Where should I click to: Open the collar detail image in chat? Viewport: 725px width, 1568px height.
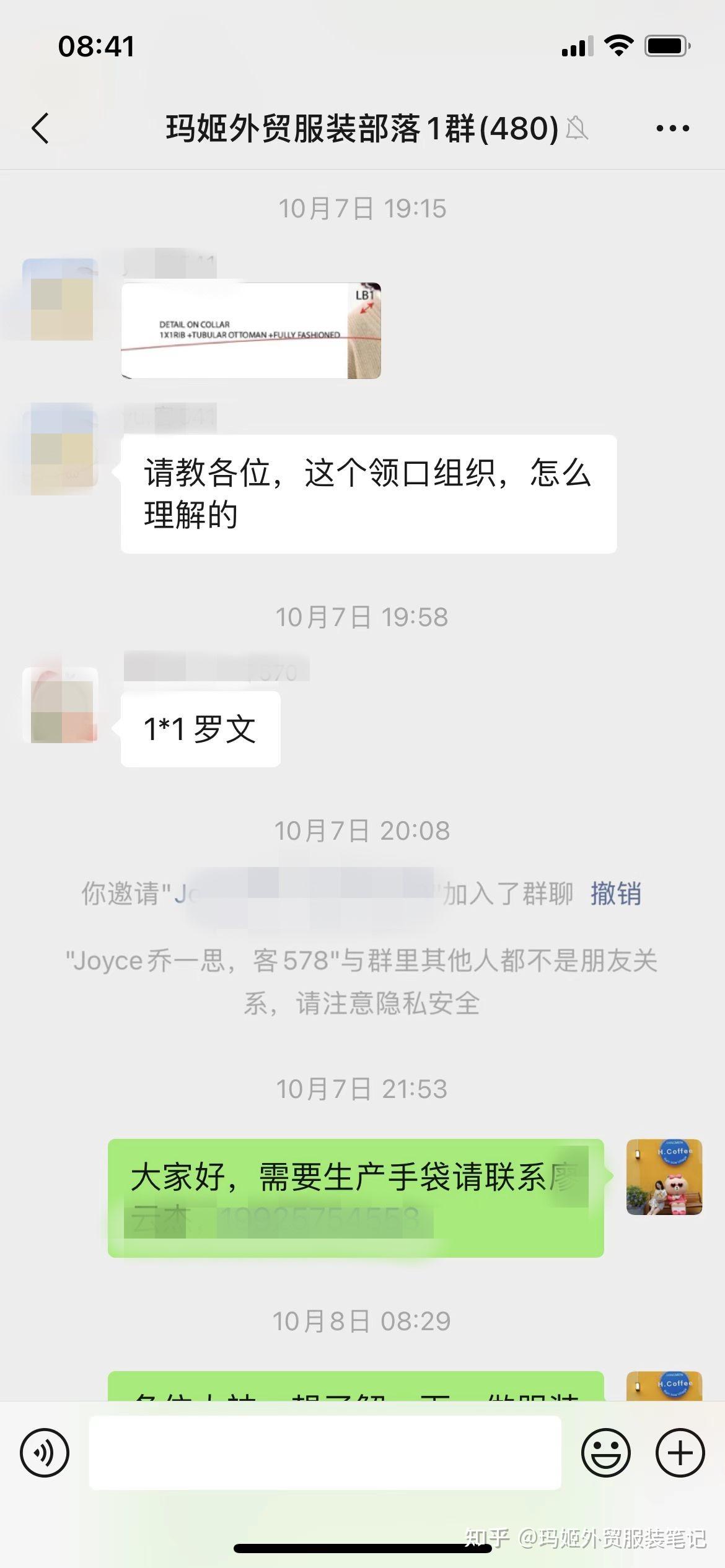251,331
